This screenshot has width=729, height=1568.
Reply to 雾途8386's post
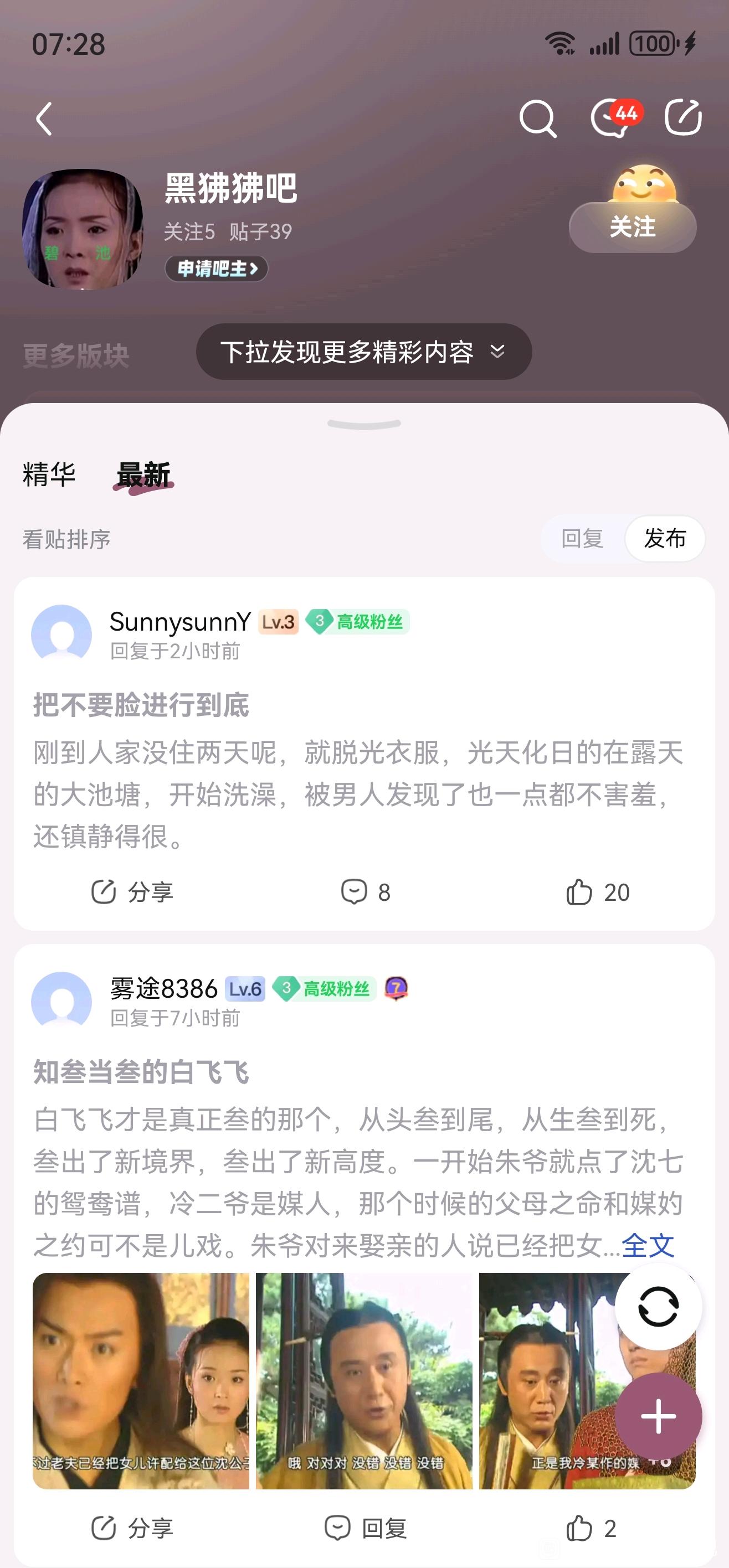pos(365,1528)
